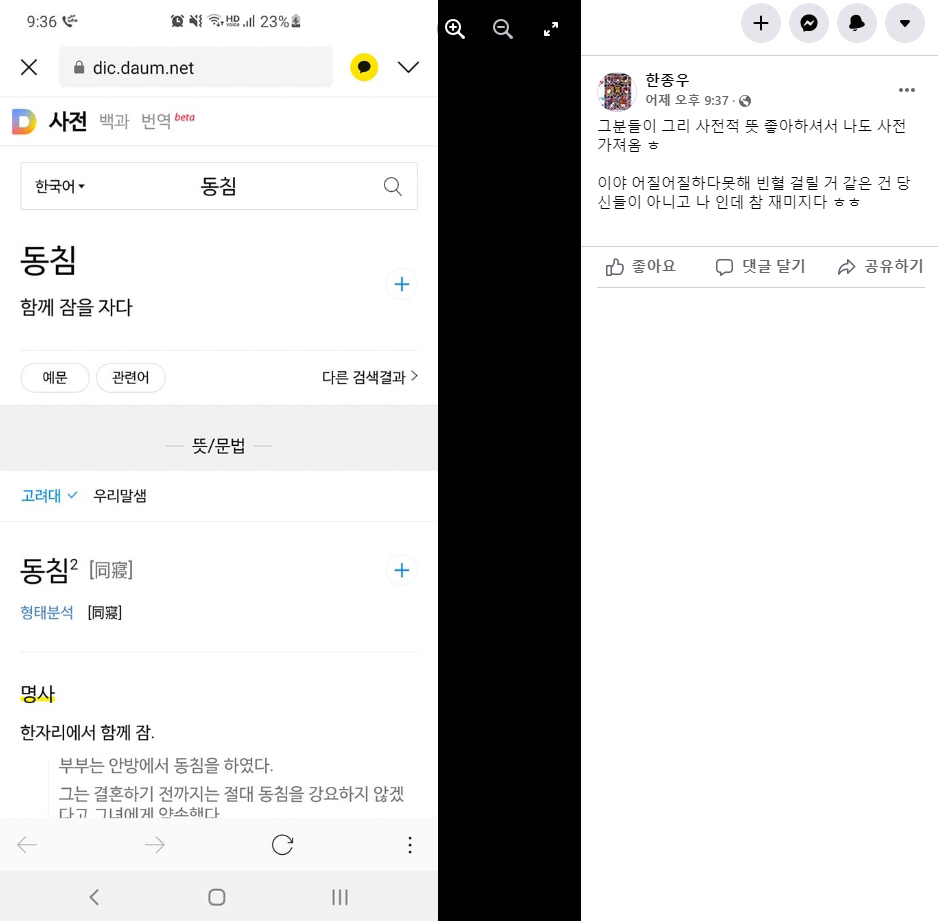Open 한종우's profile from the name
938x921 pixels.
coord(667,80)
